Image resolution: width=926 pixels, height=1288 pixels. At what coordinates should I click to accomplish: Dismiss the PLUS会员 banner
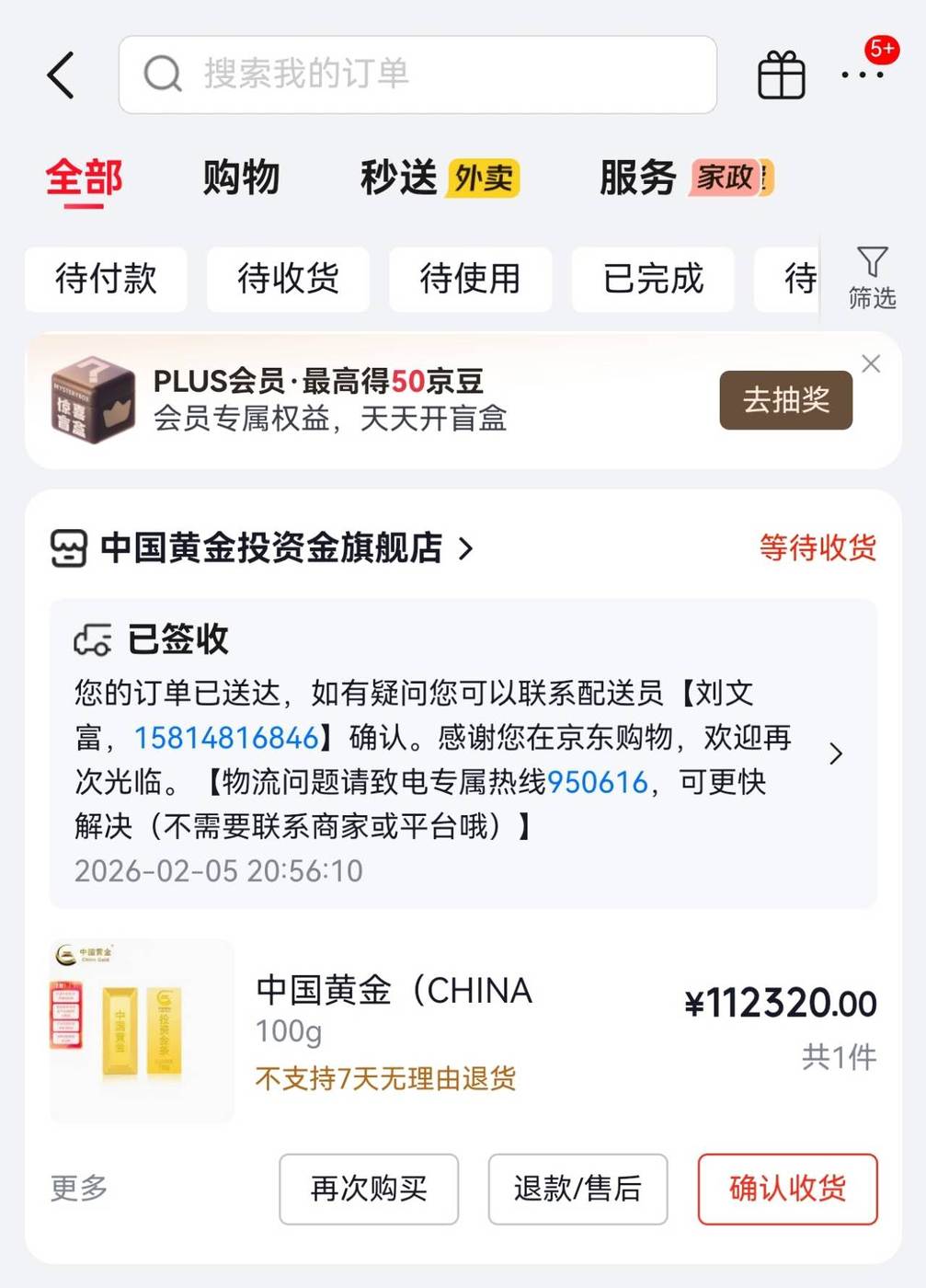(871, 363)
